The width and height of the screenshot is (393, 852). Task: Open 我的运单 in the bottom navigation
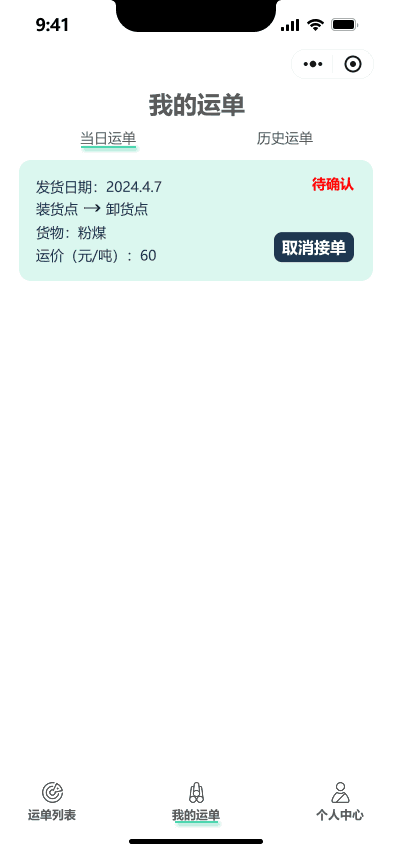click(x=196, y=802)
